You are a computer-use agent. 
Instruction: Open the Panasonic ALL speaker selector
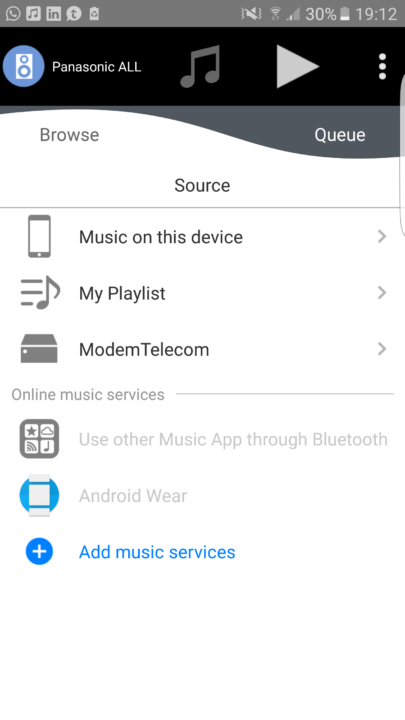coord(73,67)
